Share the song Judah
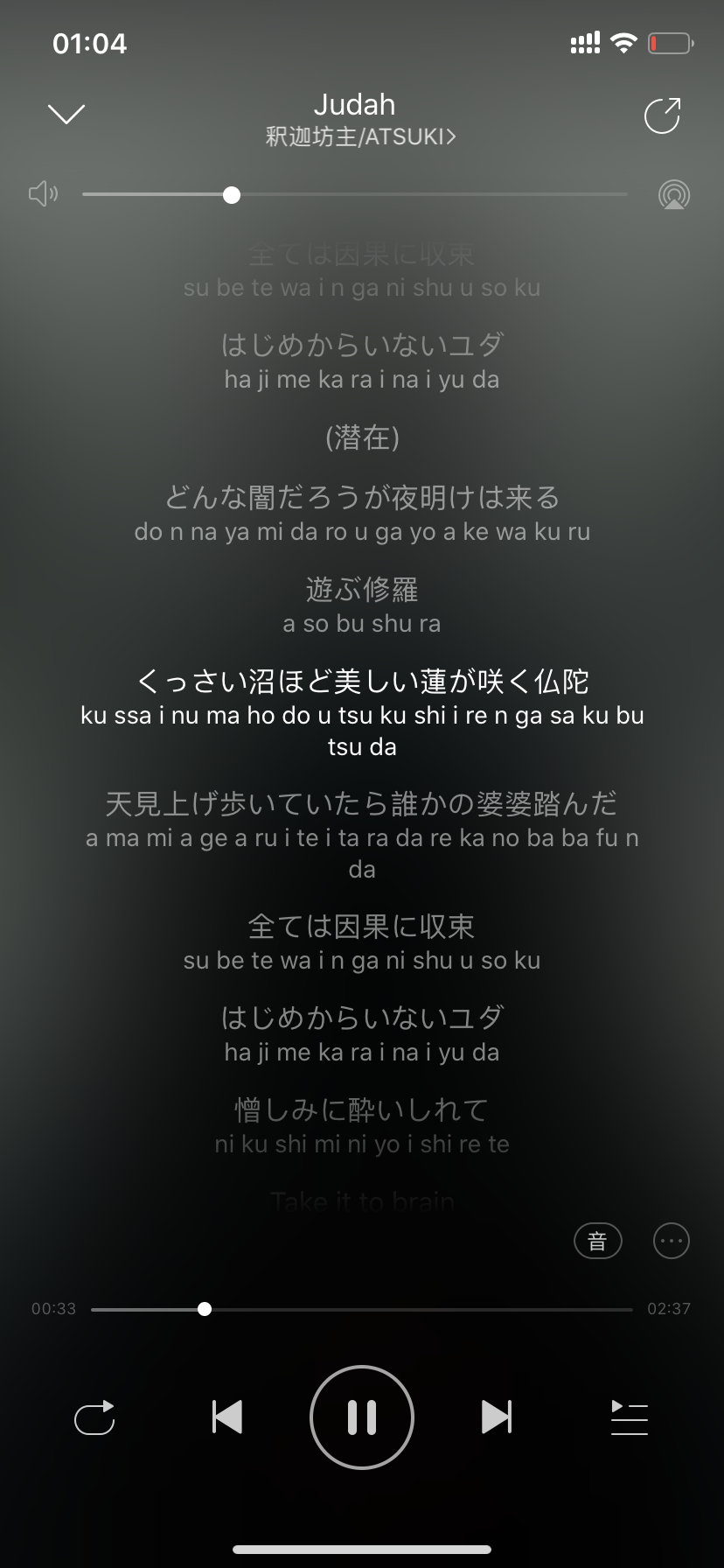This screenshot has width=724, height=1568. click(x=663, y=115)
